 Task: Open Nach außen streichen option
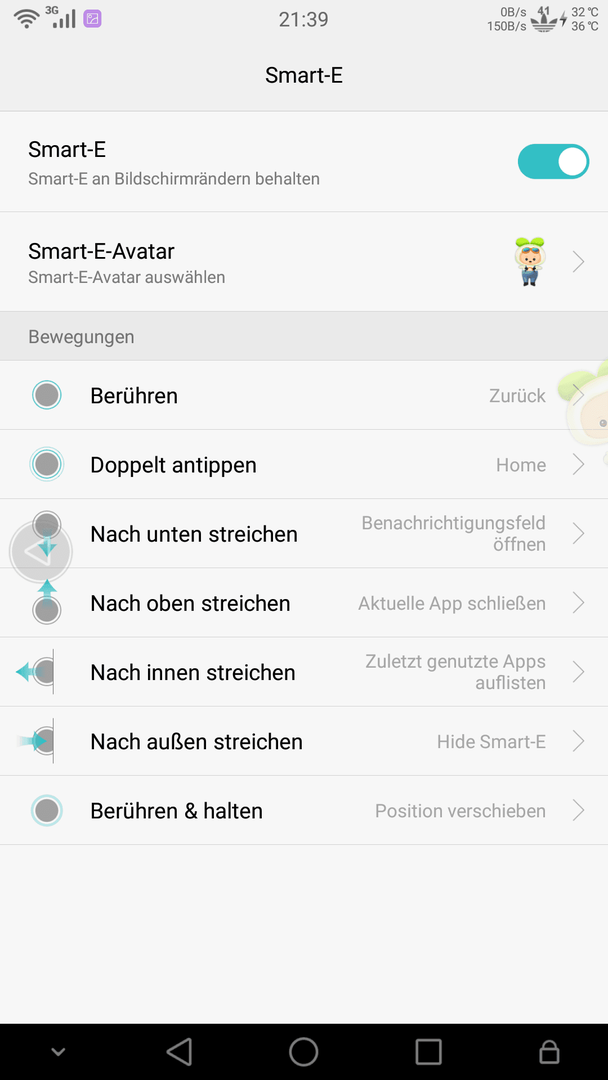[304, 741]
